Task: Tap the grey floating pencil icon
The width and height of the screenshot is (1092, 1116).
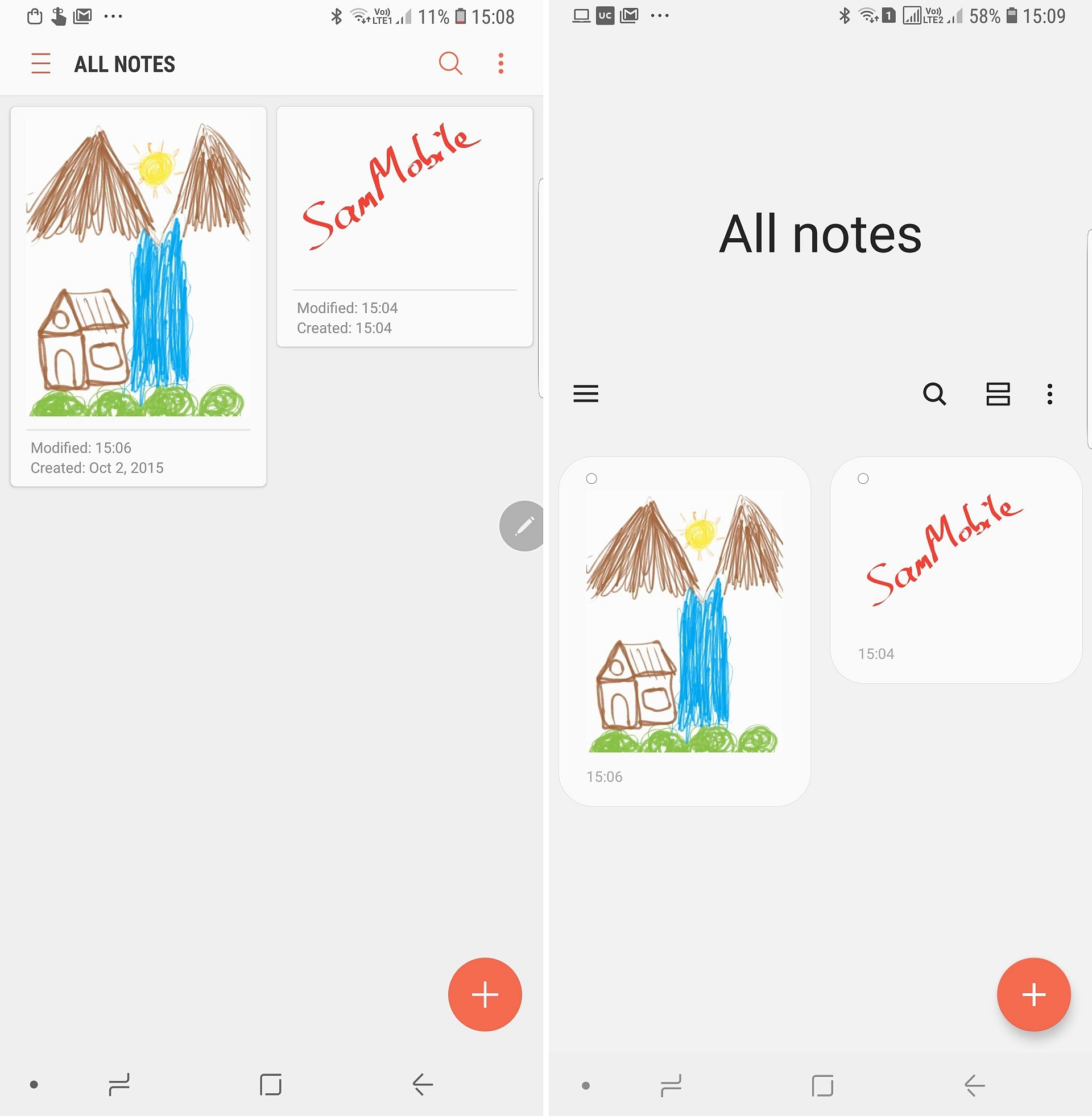Action: (523, 526)
